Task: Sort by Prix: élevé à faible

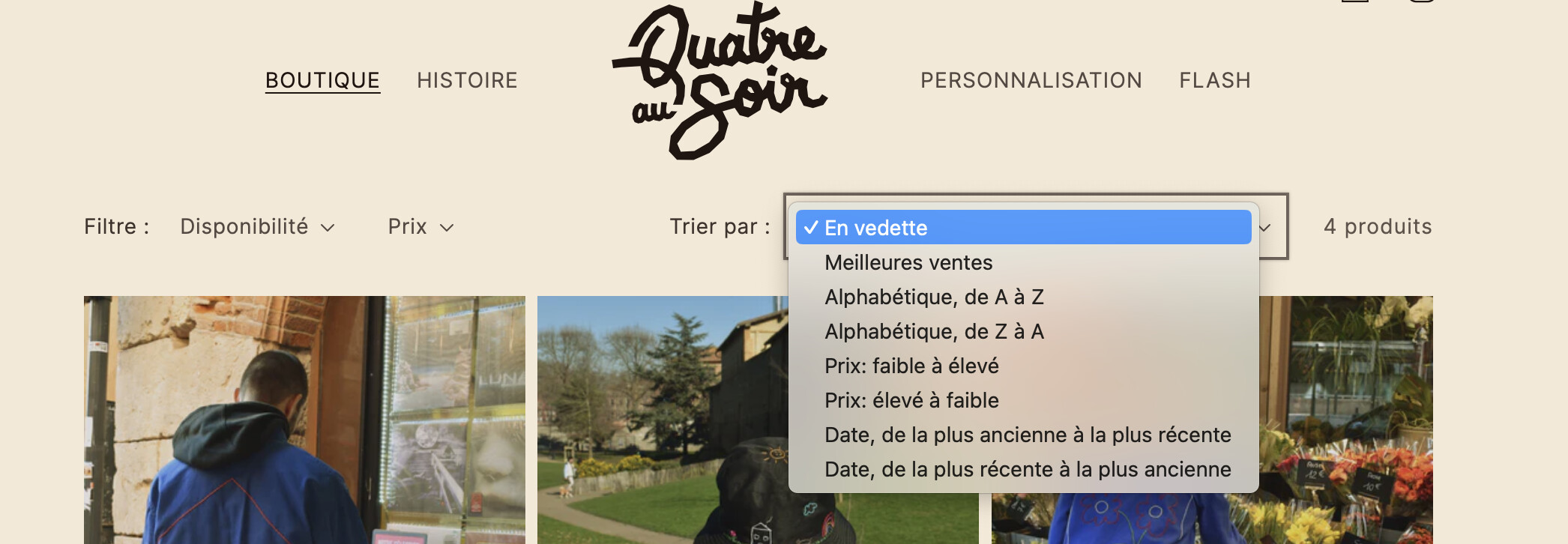Action: (911, 400)
